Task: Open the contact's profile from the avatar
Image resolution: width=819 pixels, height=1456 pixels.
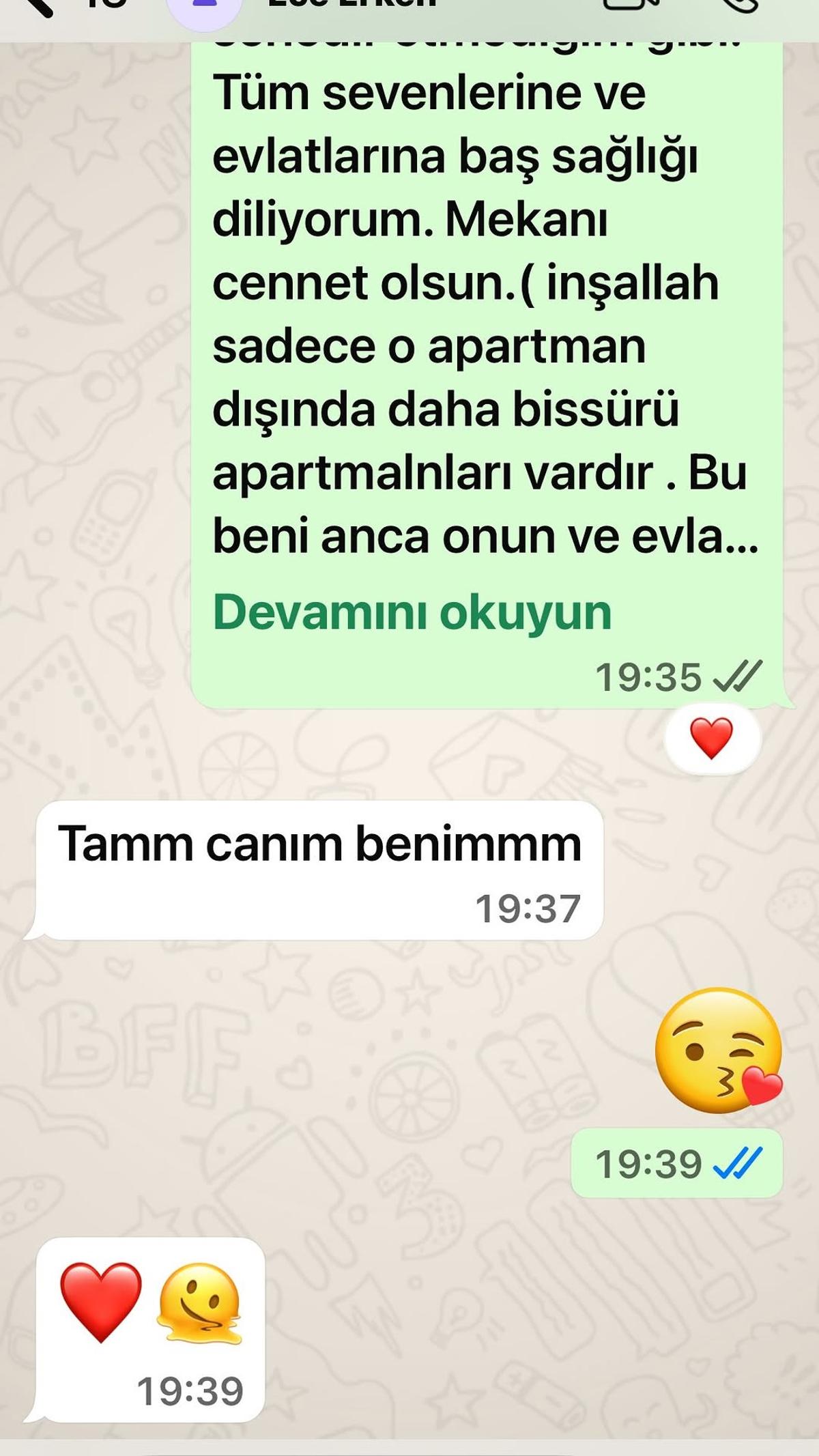Action: [x=205, y=7]
